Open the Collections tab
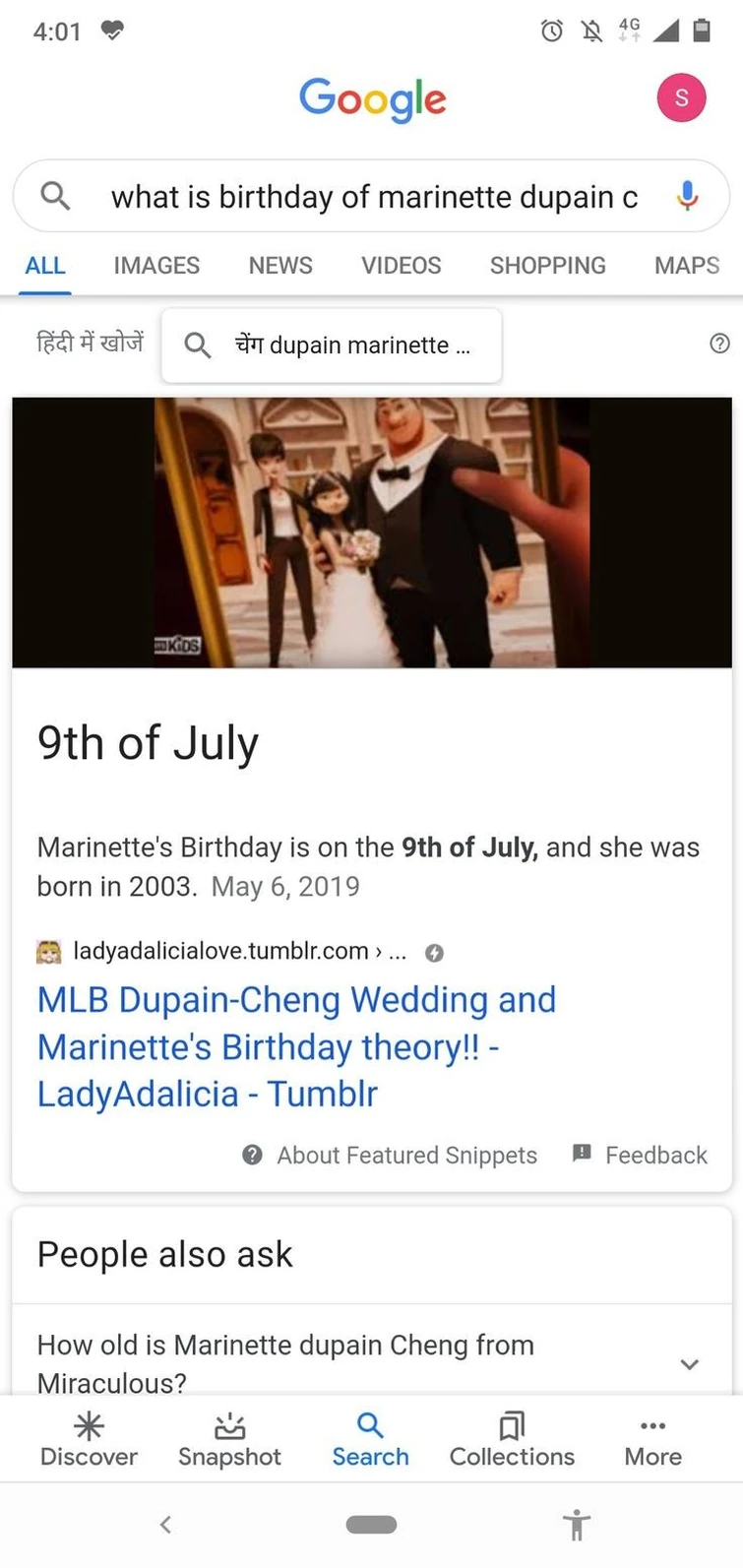The width and height of the screenshot is (743, 1568). [x=512, y=1439]
